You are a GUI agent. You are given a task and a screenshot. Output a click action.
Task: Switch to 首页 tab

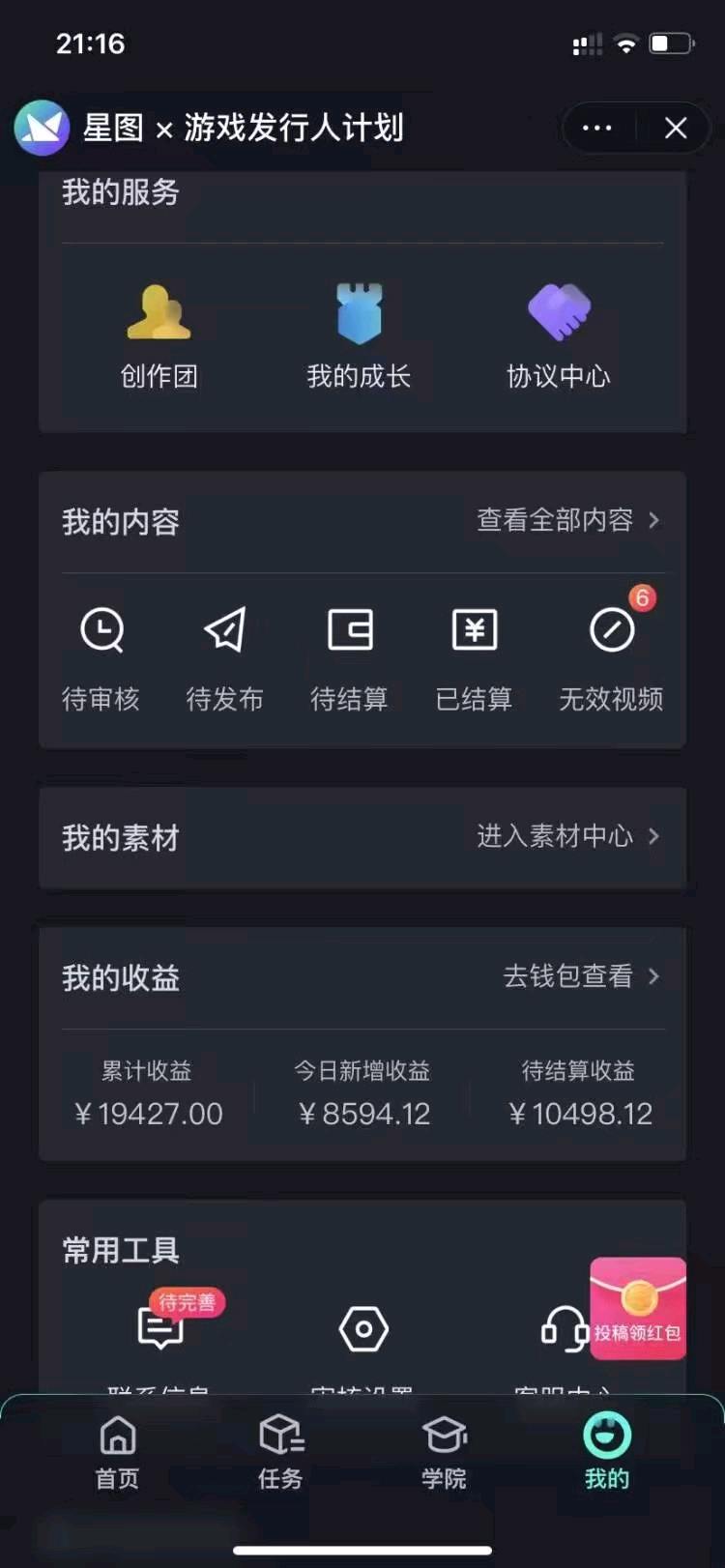tap(118, 1452)
